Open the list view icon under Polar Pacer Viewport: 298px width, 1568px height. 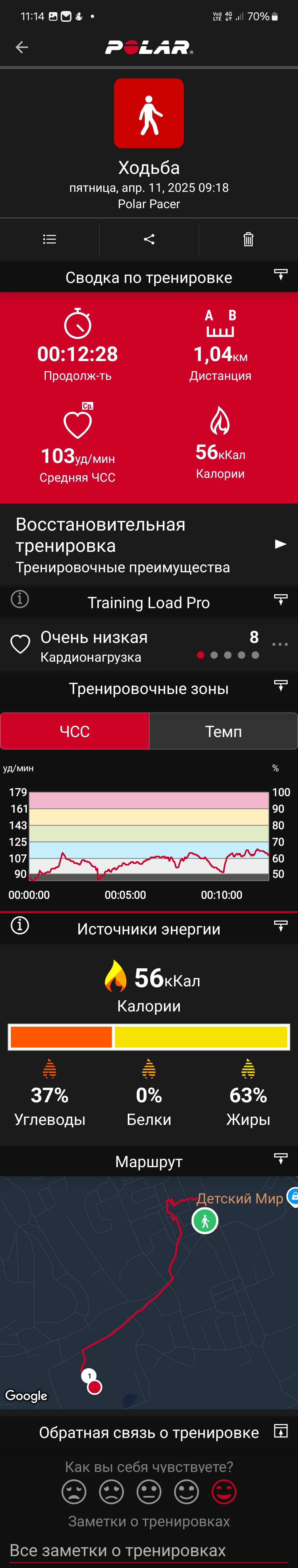(x=50, y=239)
